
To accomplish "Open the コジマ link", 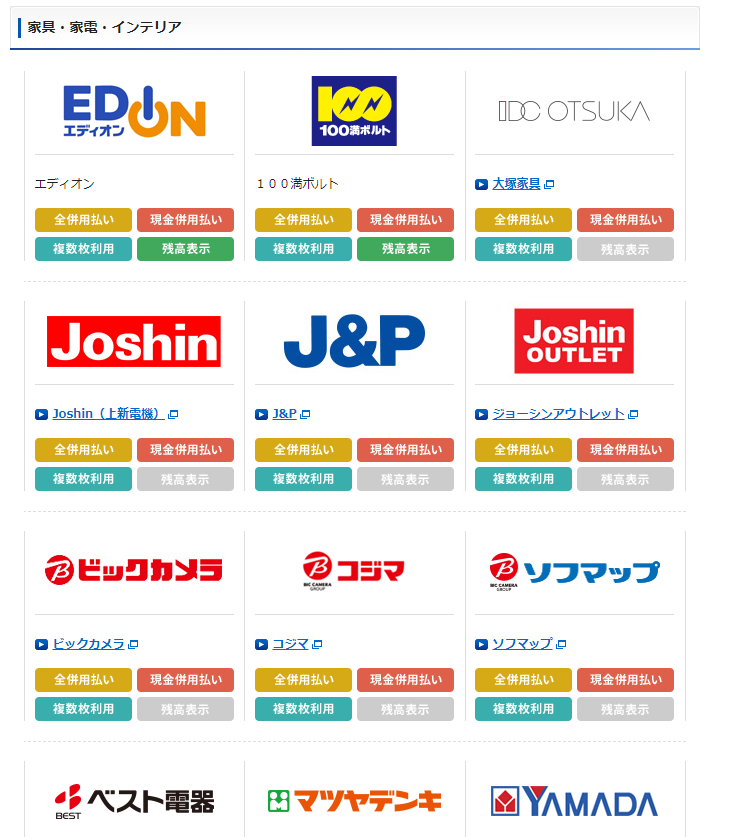I will [290, 644].
